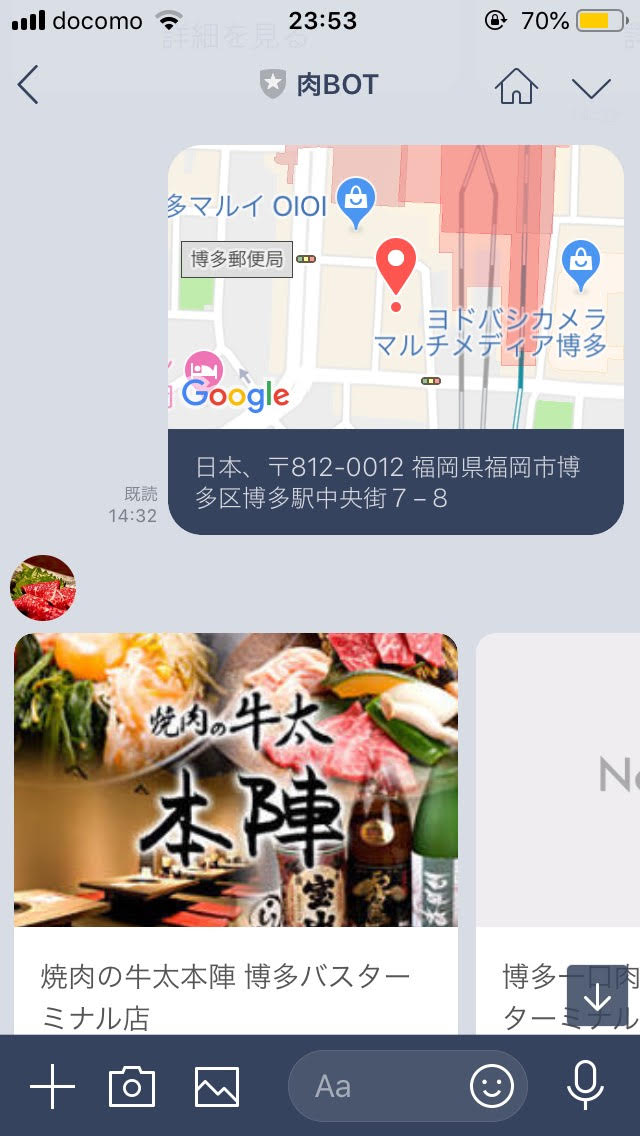Open the plus attachment menu
The image size is (640, 1136).
point(52,1086)
